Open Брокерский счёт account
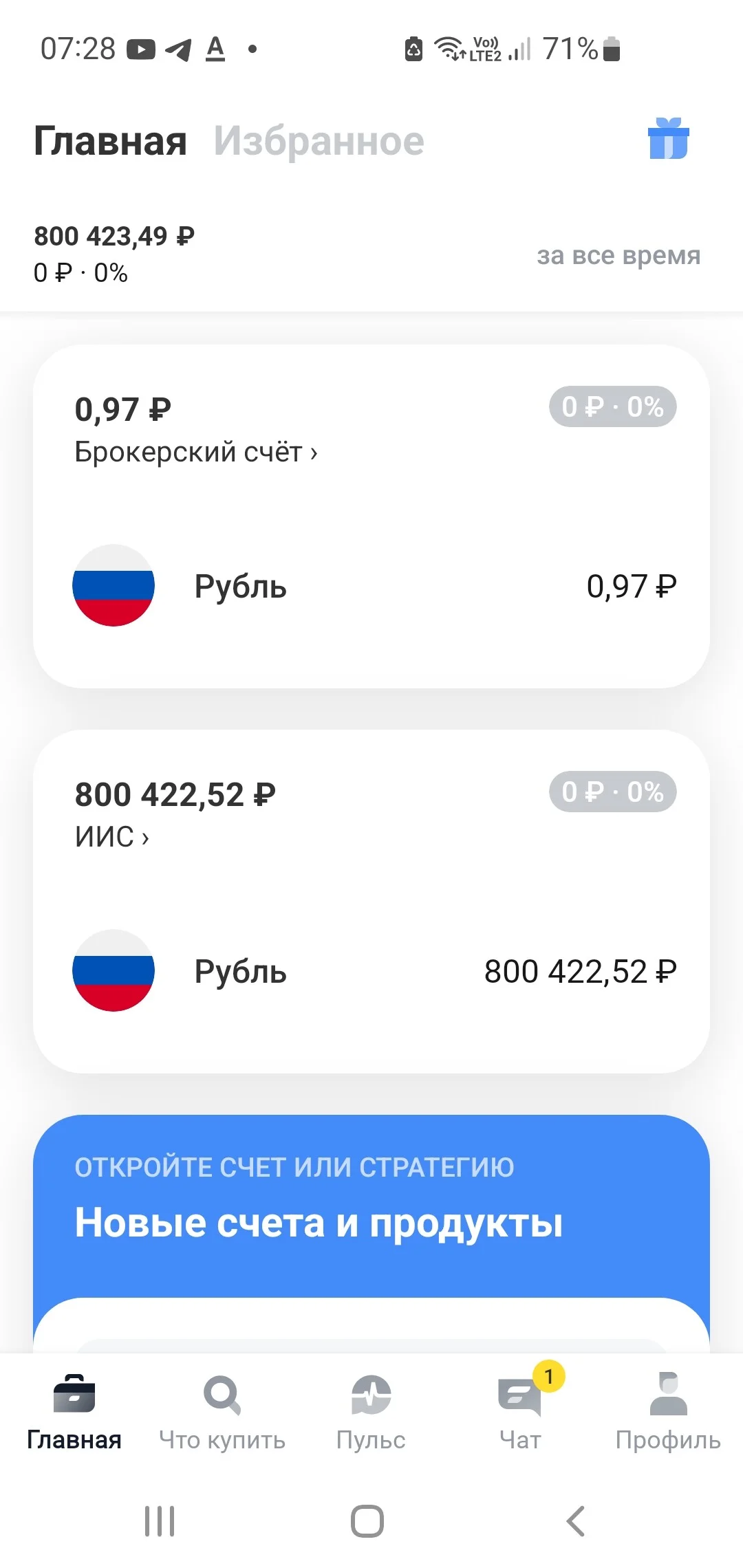Viewport: 743px width, 1568px height. [196, 452]
